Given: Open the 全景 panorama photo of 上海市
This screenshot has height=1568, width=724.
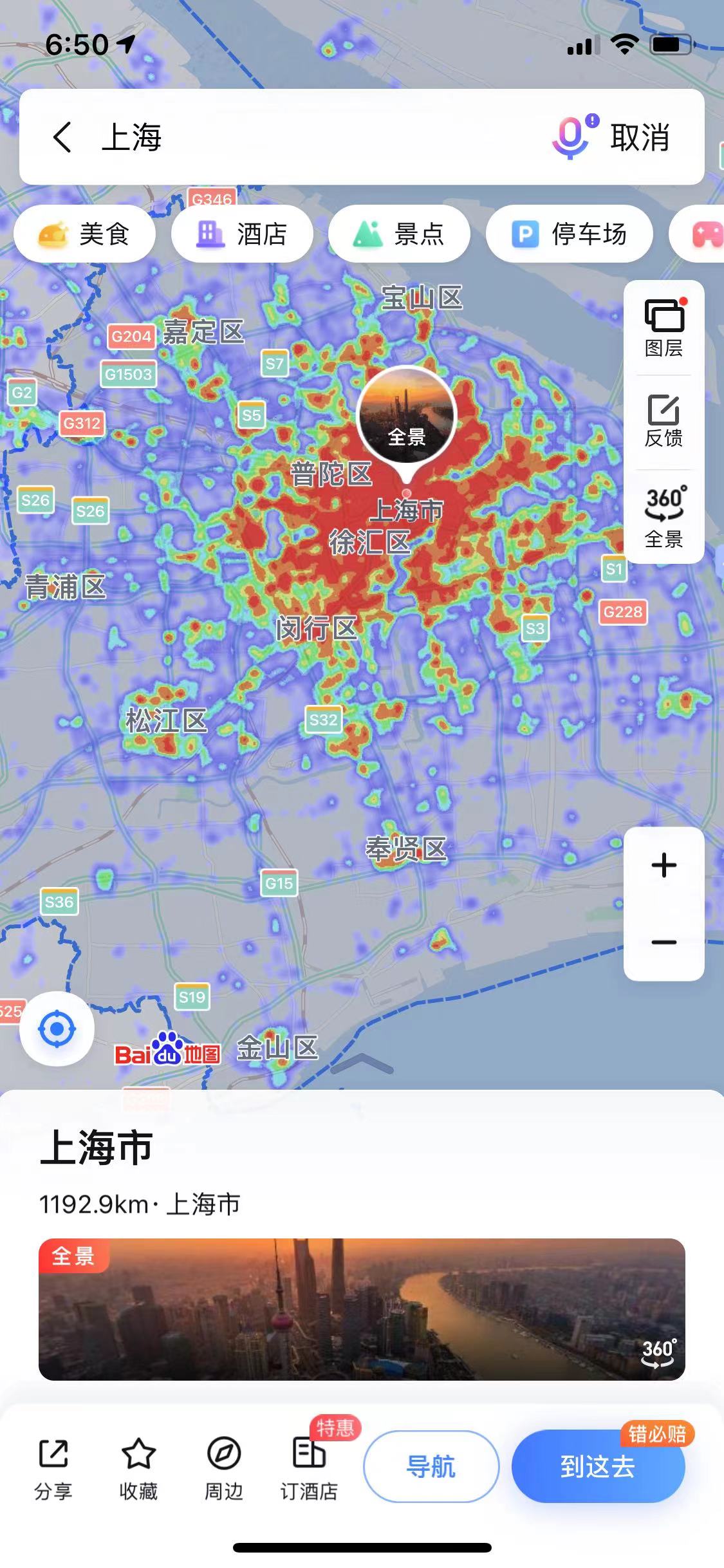Looking at the screenshot, I should [x=362, y=1309].
